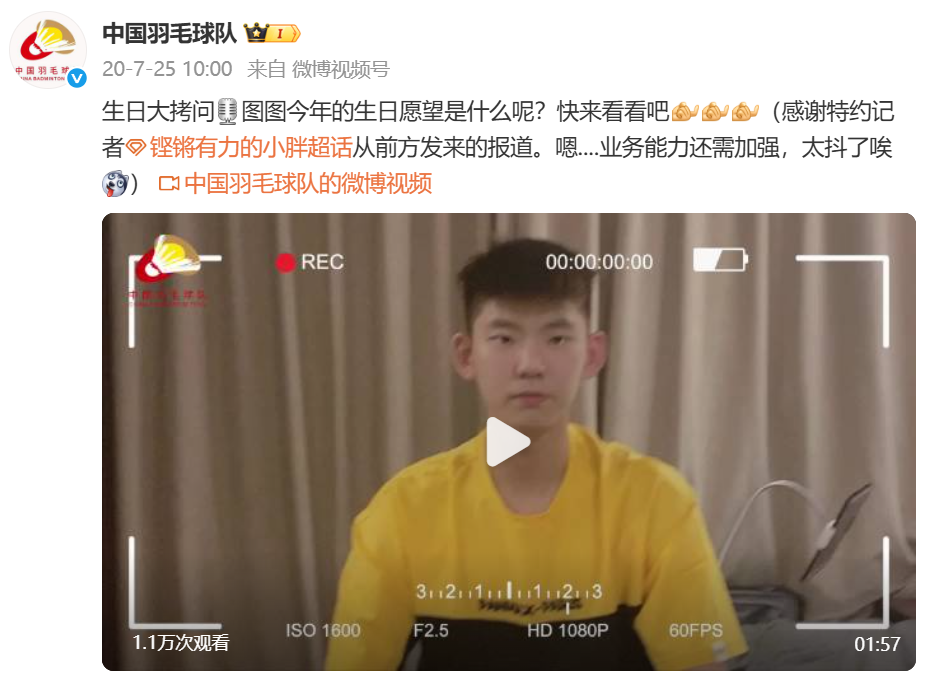This screenshot has height=684, width=934.
Task: Open the 铿锵有力的小胖超话 super topic
Action: point(251,149)
